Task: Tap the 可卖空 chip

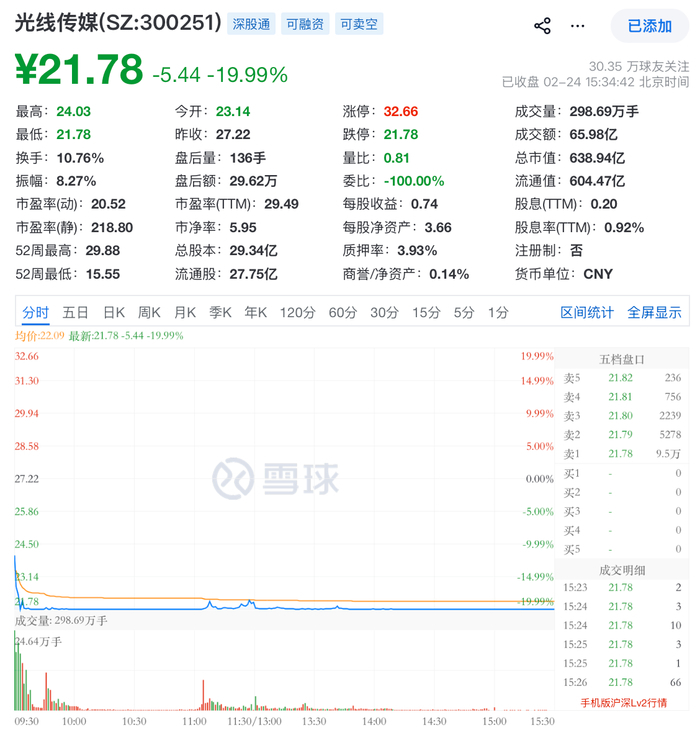Action: tap(358, 24)
